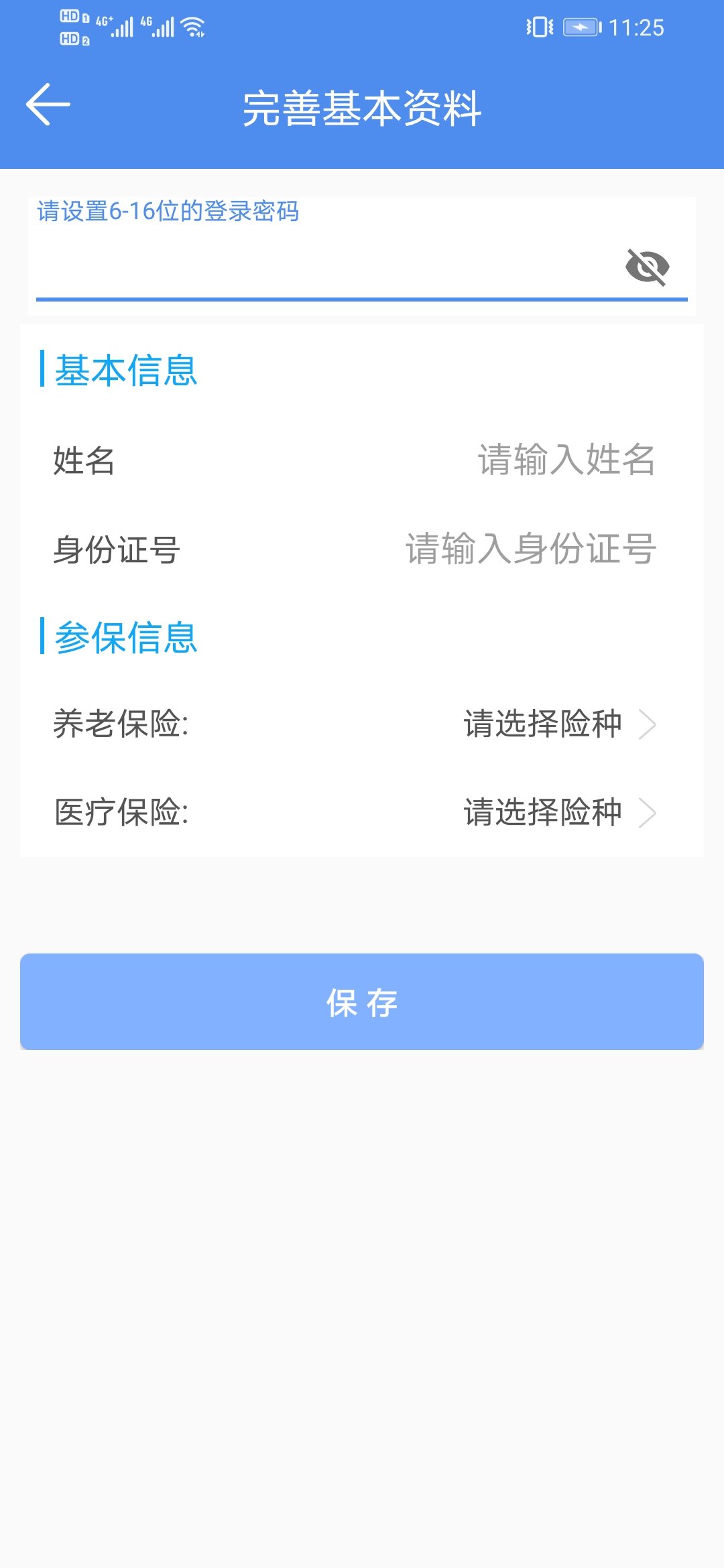
Task: Go back using the header arrow
Action: click(48, 105)
